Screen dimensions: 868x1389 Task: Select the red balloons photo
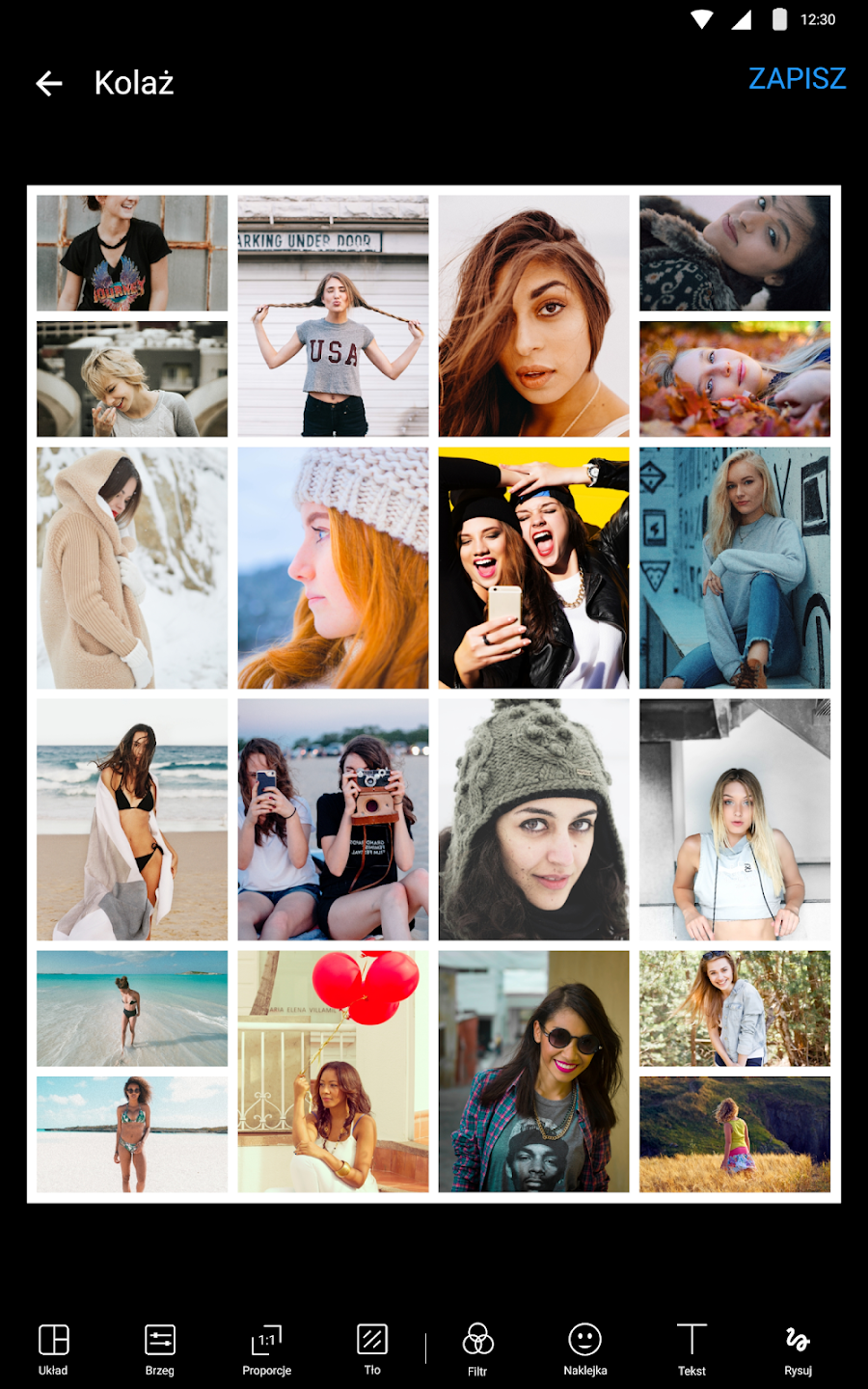(333, 1071)
